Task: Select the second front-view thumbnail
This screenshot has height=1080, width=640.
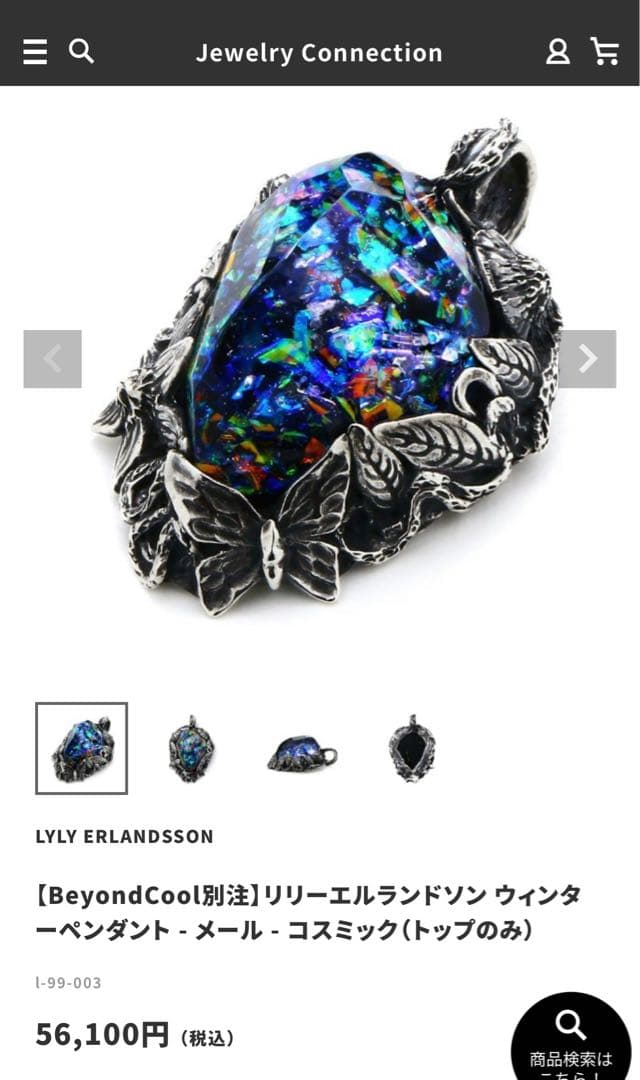Action: [191, 748]
